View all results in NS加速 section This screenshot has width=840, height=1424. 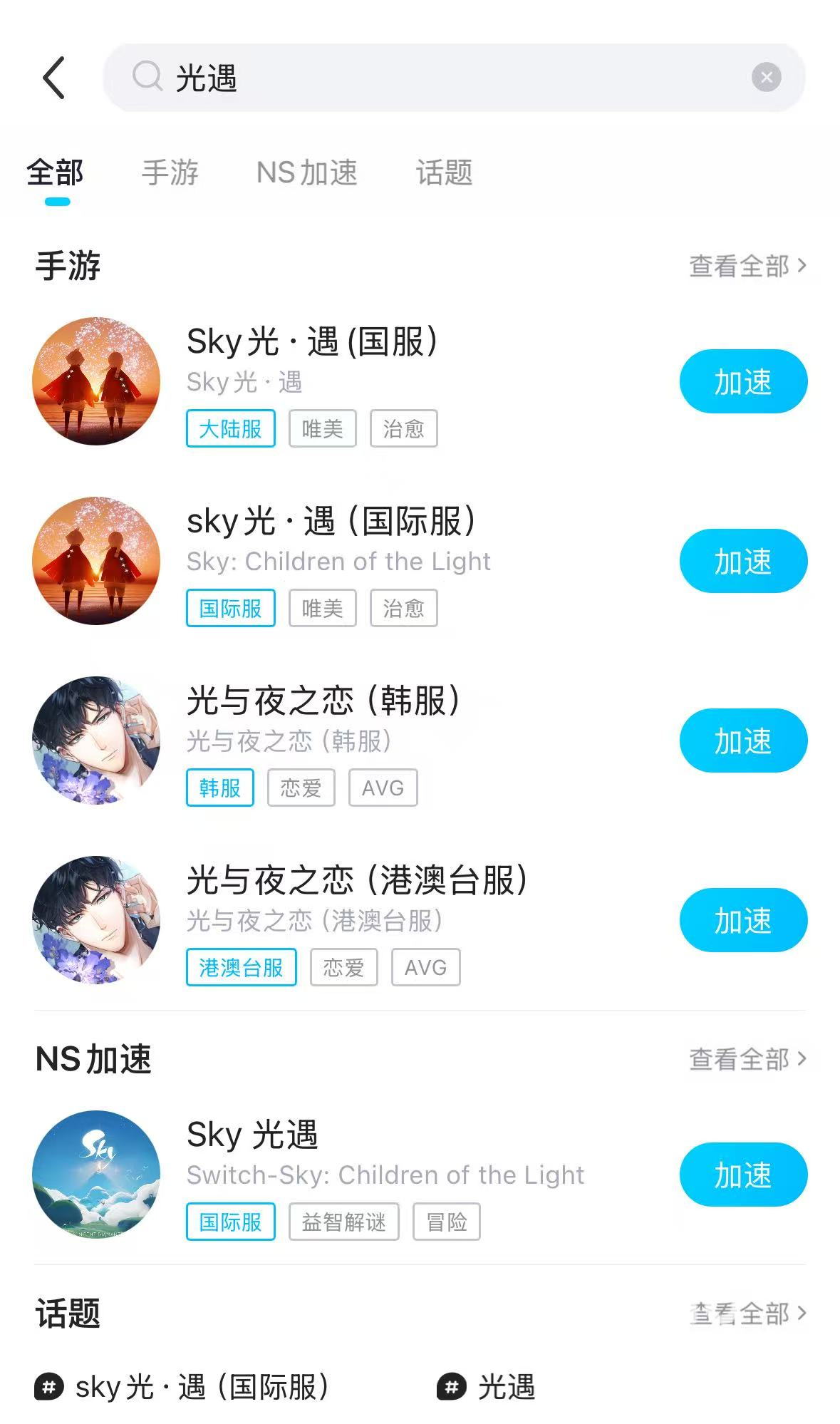pyautogui.click(x=747, y=1059)
